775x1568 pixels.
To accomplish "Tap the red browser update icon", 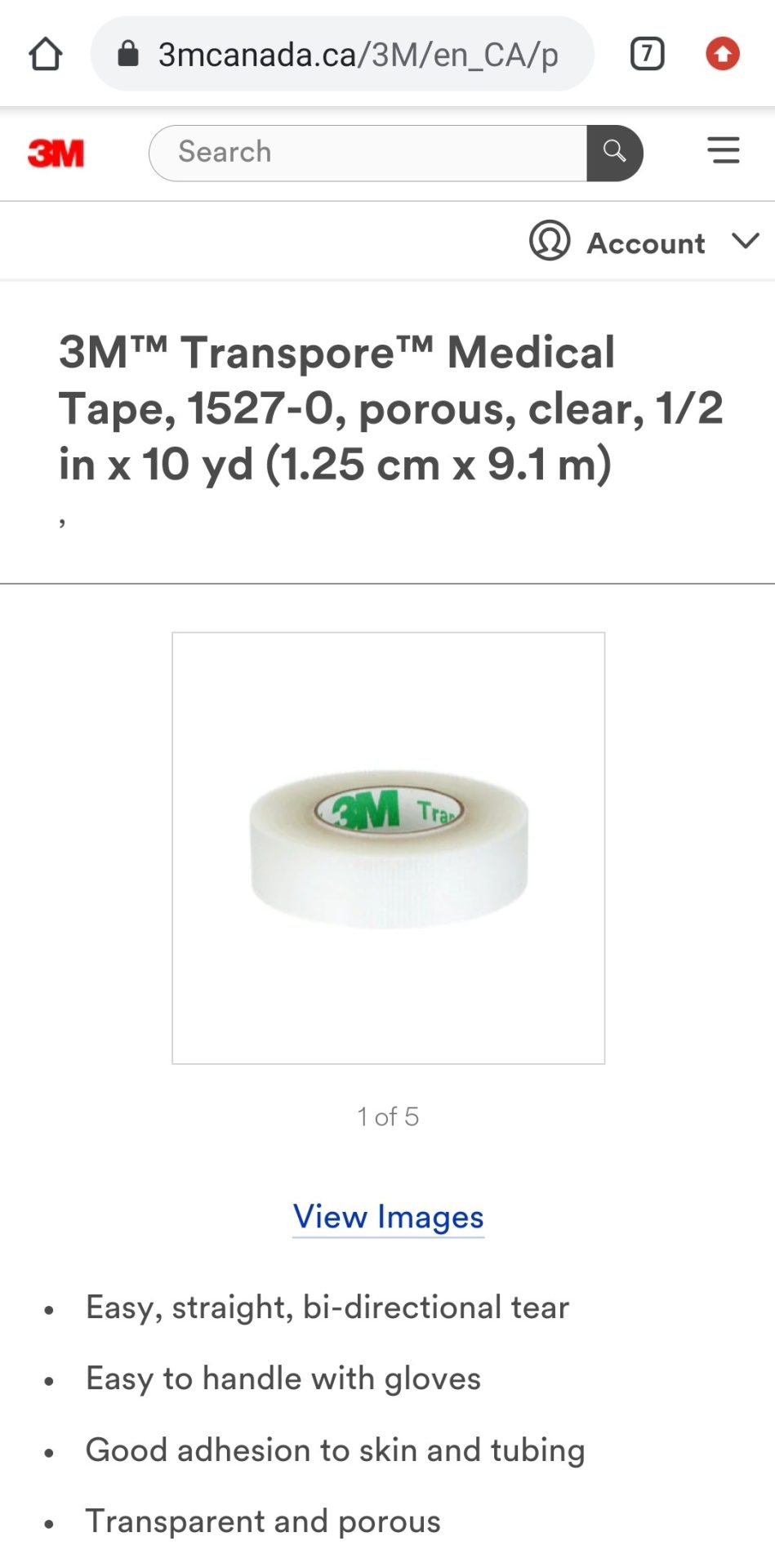I will tap(722, 55).
